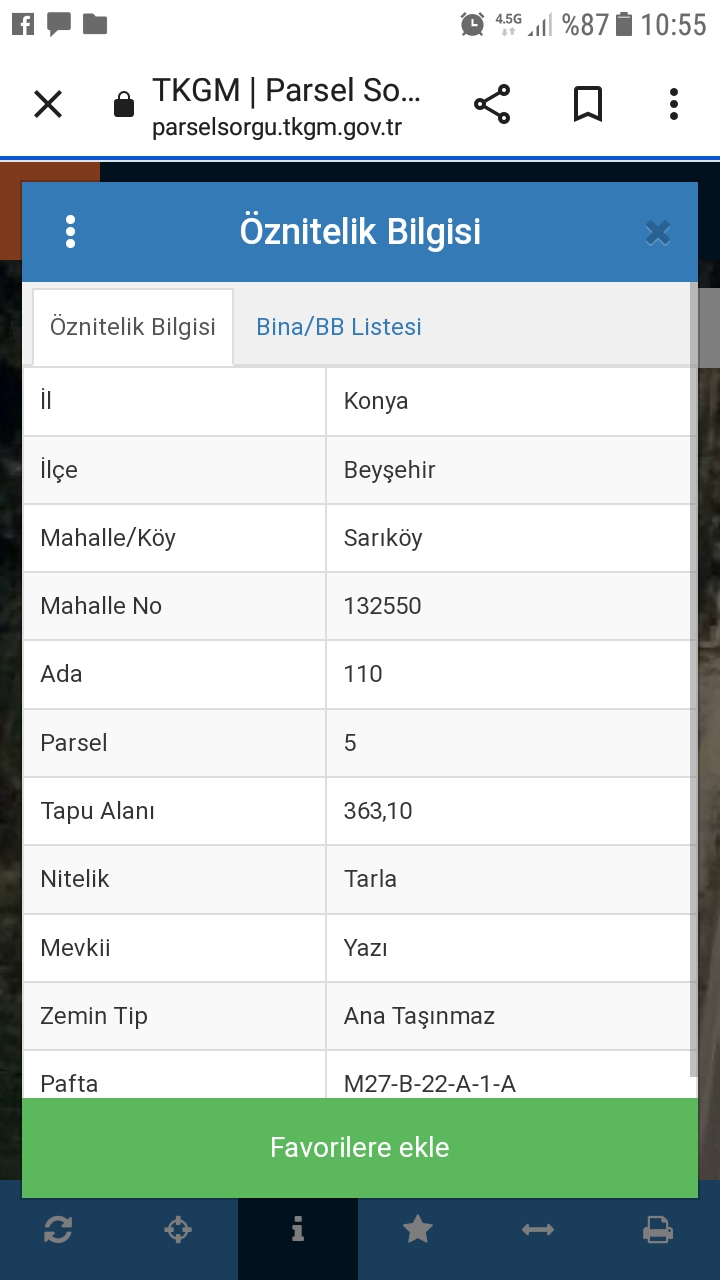Viewport: 720px width, 1280px height.
Task: Tap the refresh icon in bottom toolbar
Action: 58,1230
